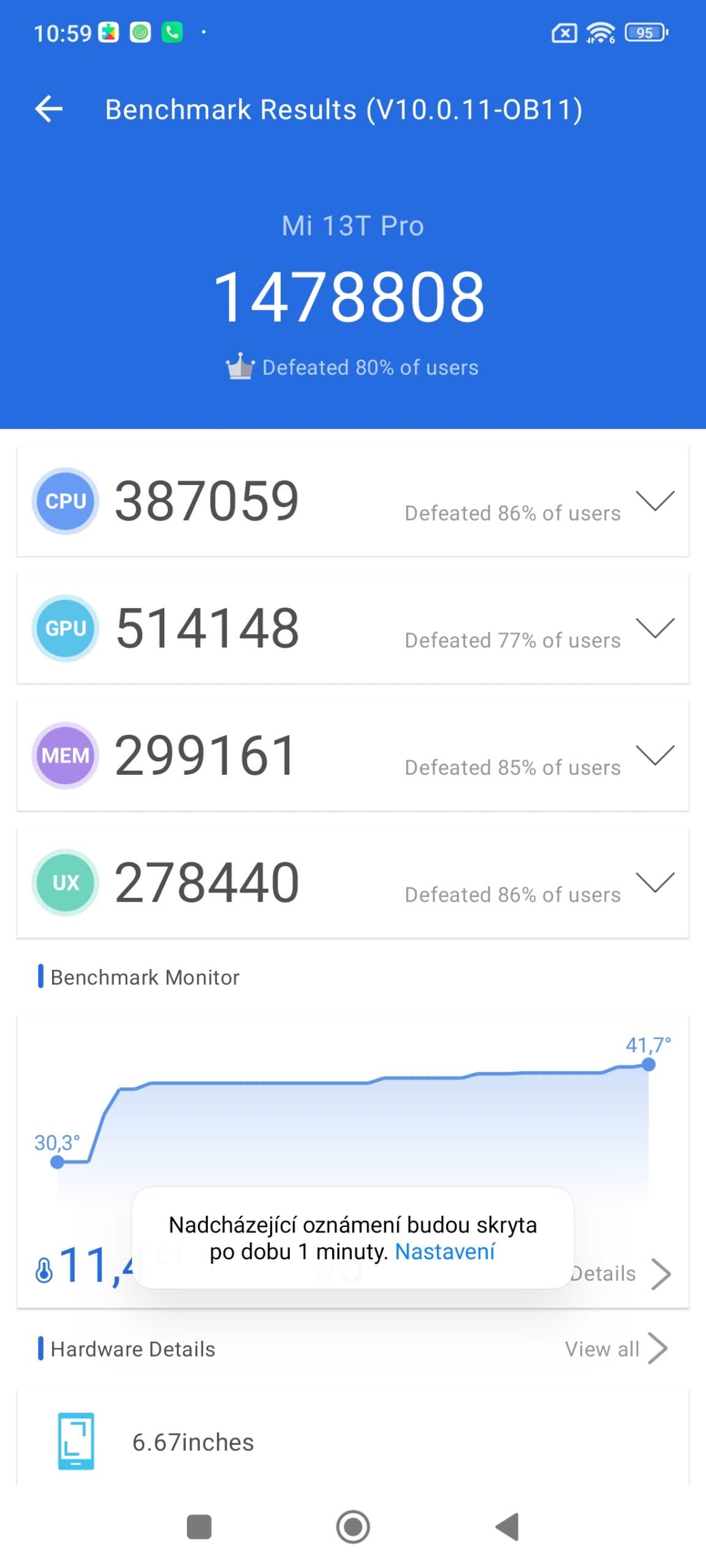Expand the MEM score section
This screenshot has width=706, height=1568.
(655, 755)
